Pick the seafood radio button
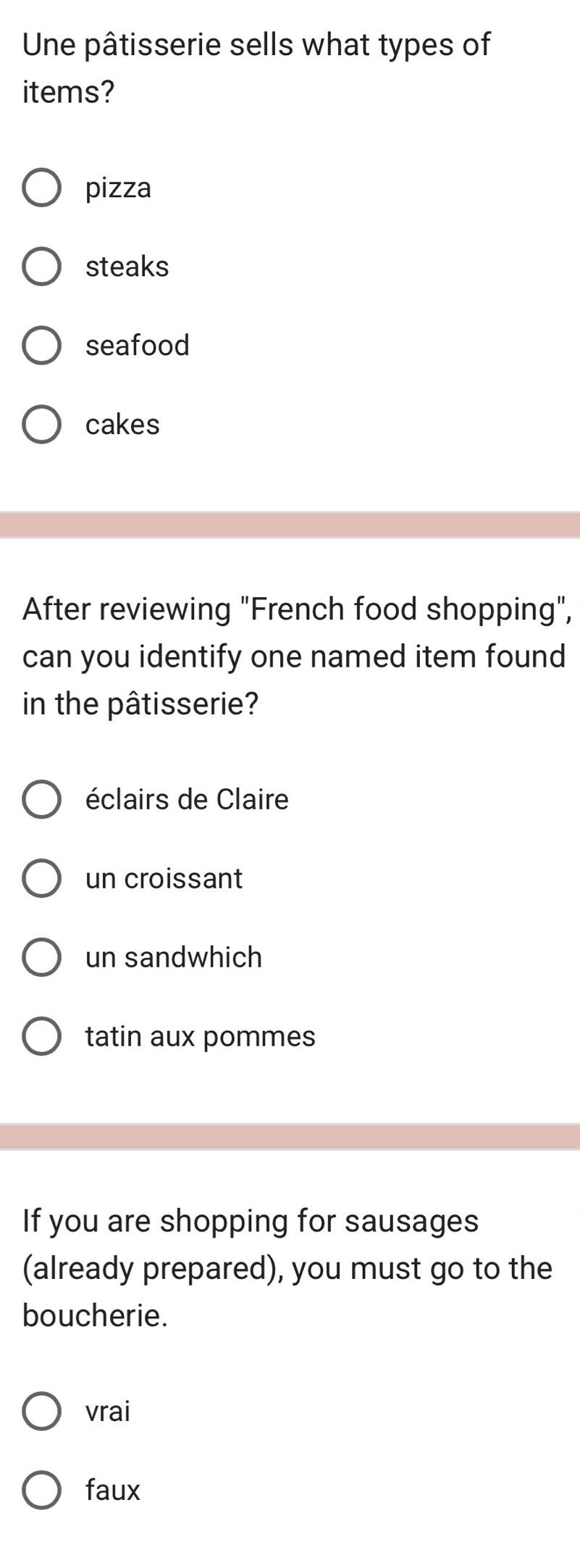This screenshot has width=580, height=1568. pyautogui.click(x=41, y=346)
